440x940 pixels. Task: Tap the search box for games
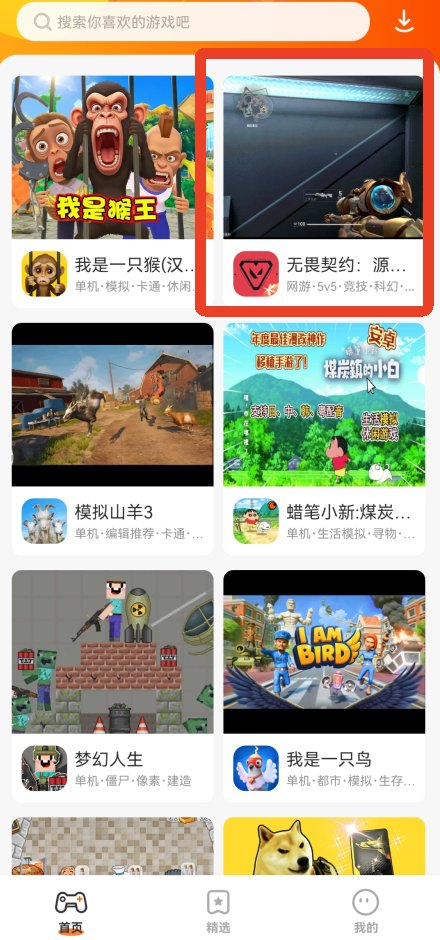click(x=193, y=22)
